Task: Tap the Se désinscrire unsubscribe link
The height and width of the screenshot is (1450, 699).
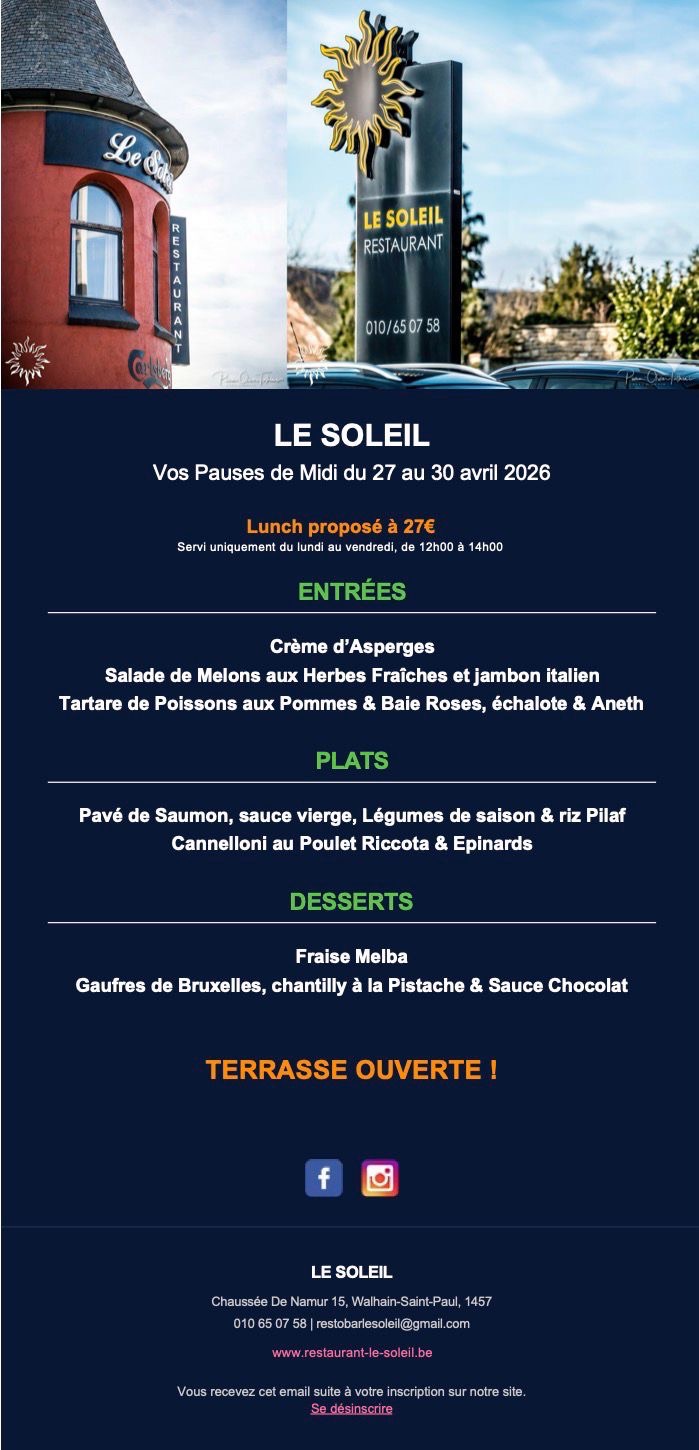Action: point(351,1408)
